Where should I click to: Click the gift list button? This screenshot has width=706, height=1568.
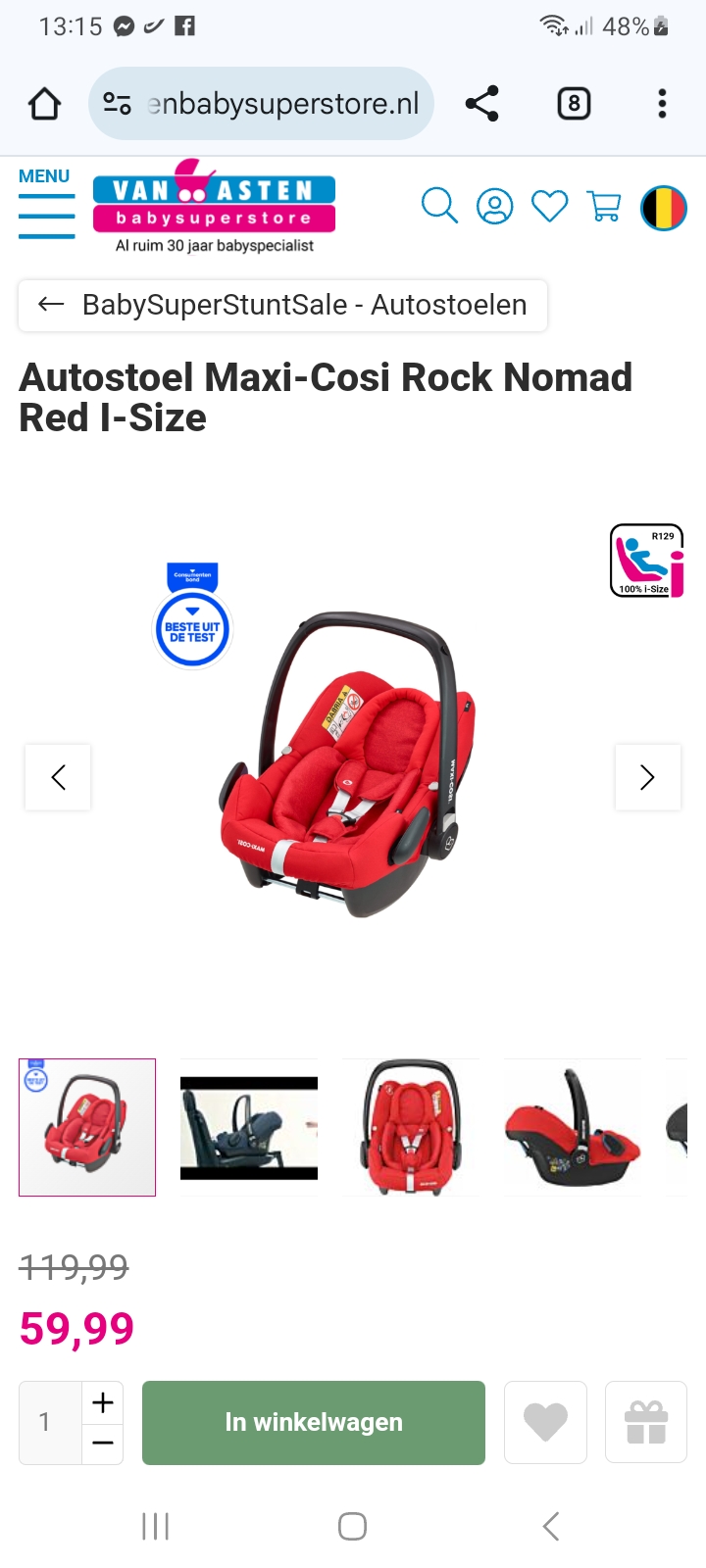645,1422
